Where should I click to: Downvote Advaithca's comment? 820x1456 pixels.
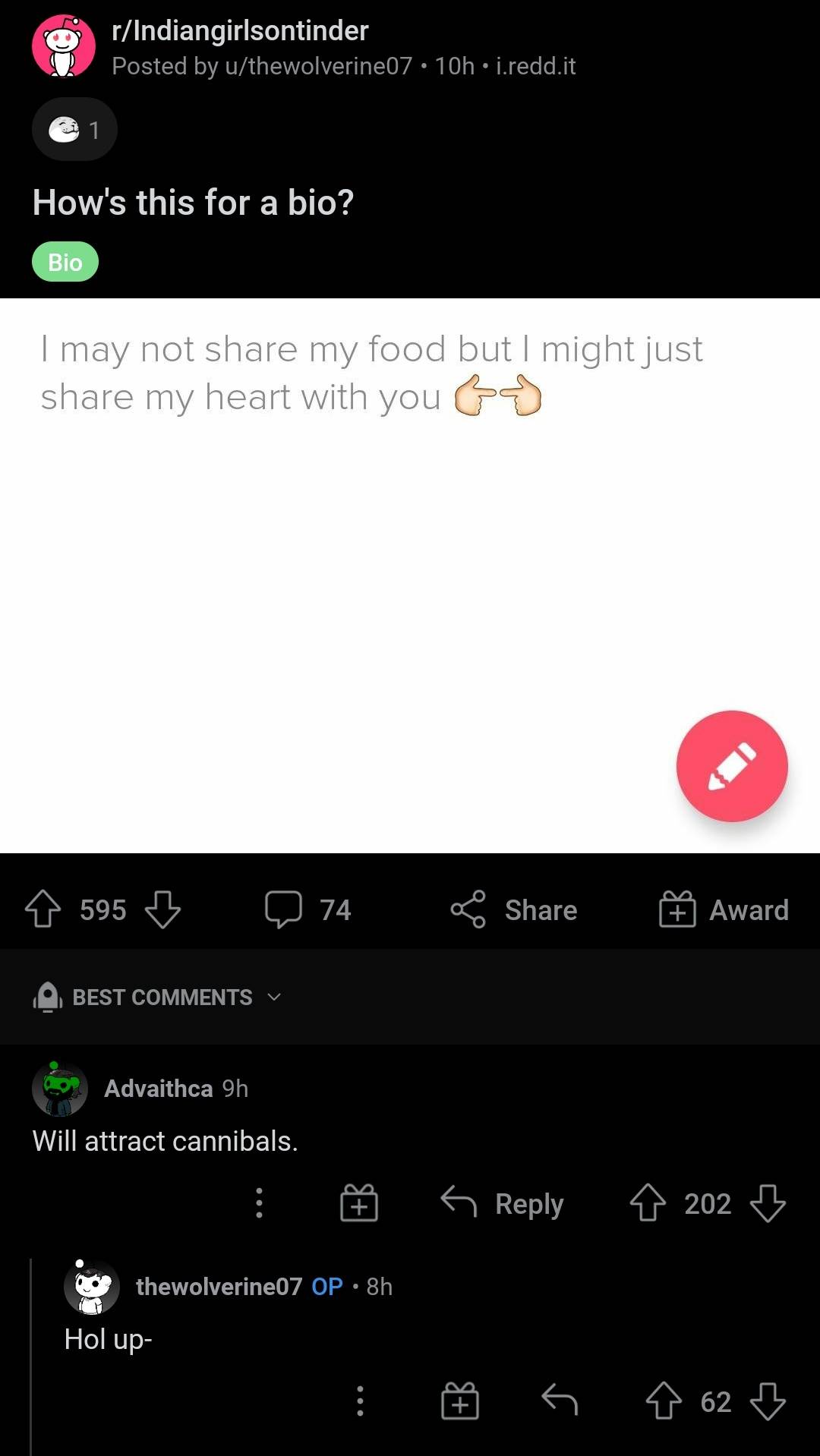(x=768, y=1204)
